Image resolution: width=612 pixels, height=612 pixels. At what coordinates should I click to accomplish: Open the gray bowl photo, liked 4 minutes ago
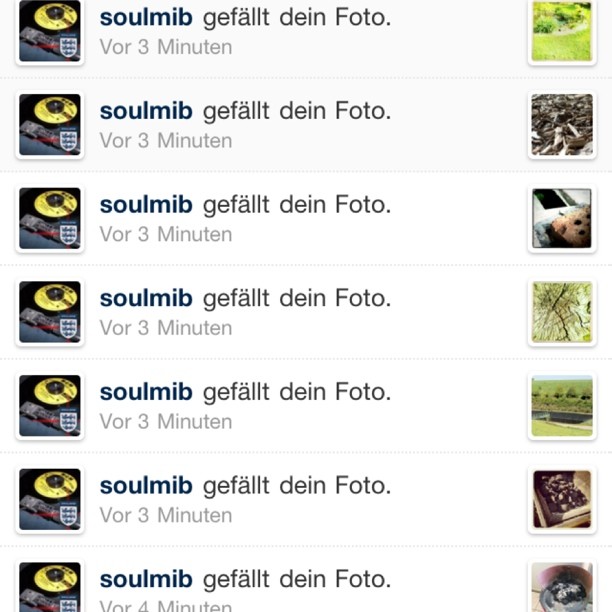click(x=561, y=590)
